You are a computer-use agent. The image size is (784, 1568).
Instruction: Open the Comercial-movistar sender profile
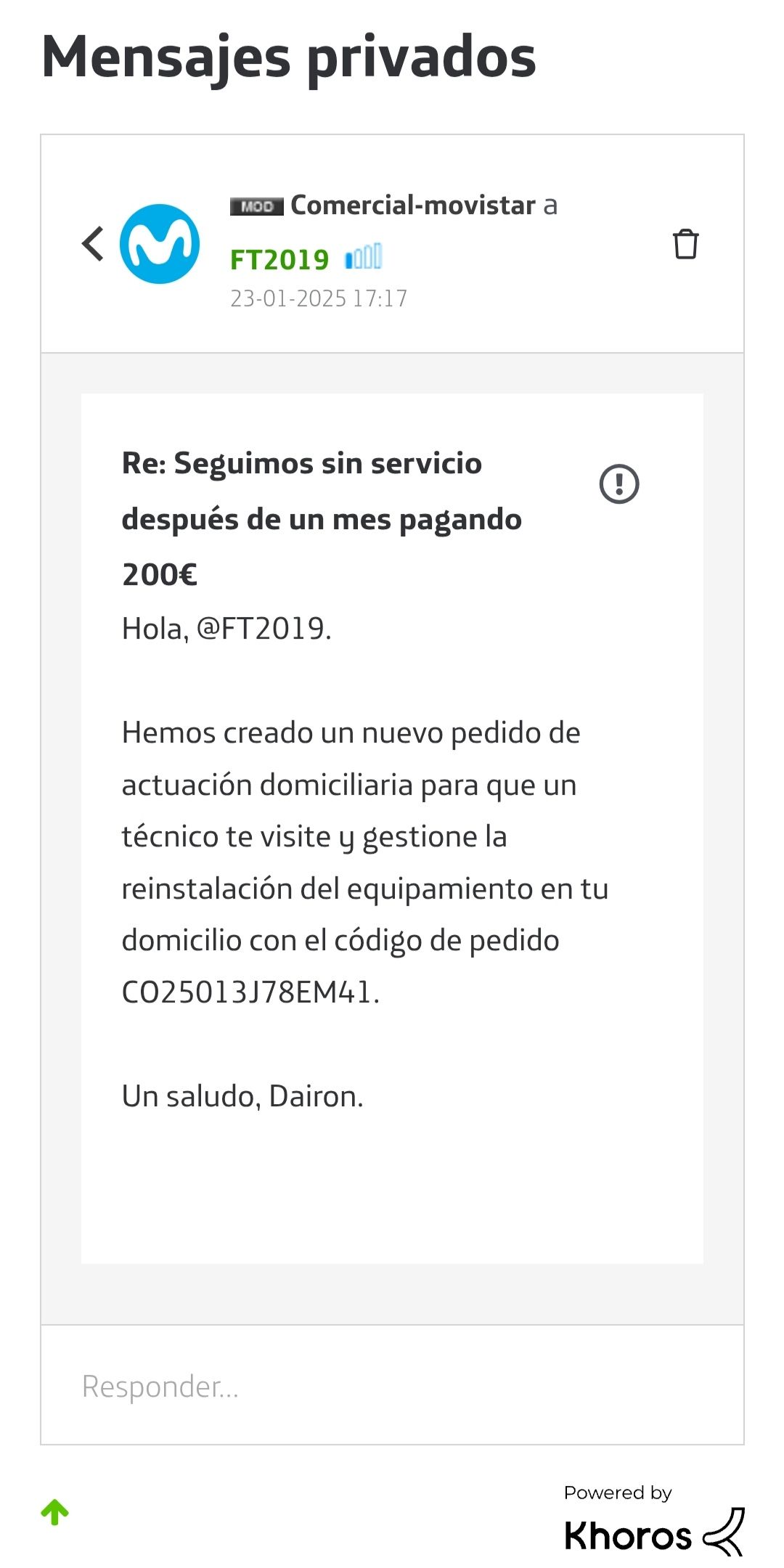click(x=412, y=205)
